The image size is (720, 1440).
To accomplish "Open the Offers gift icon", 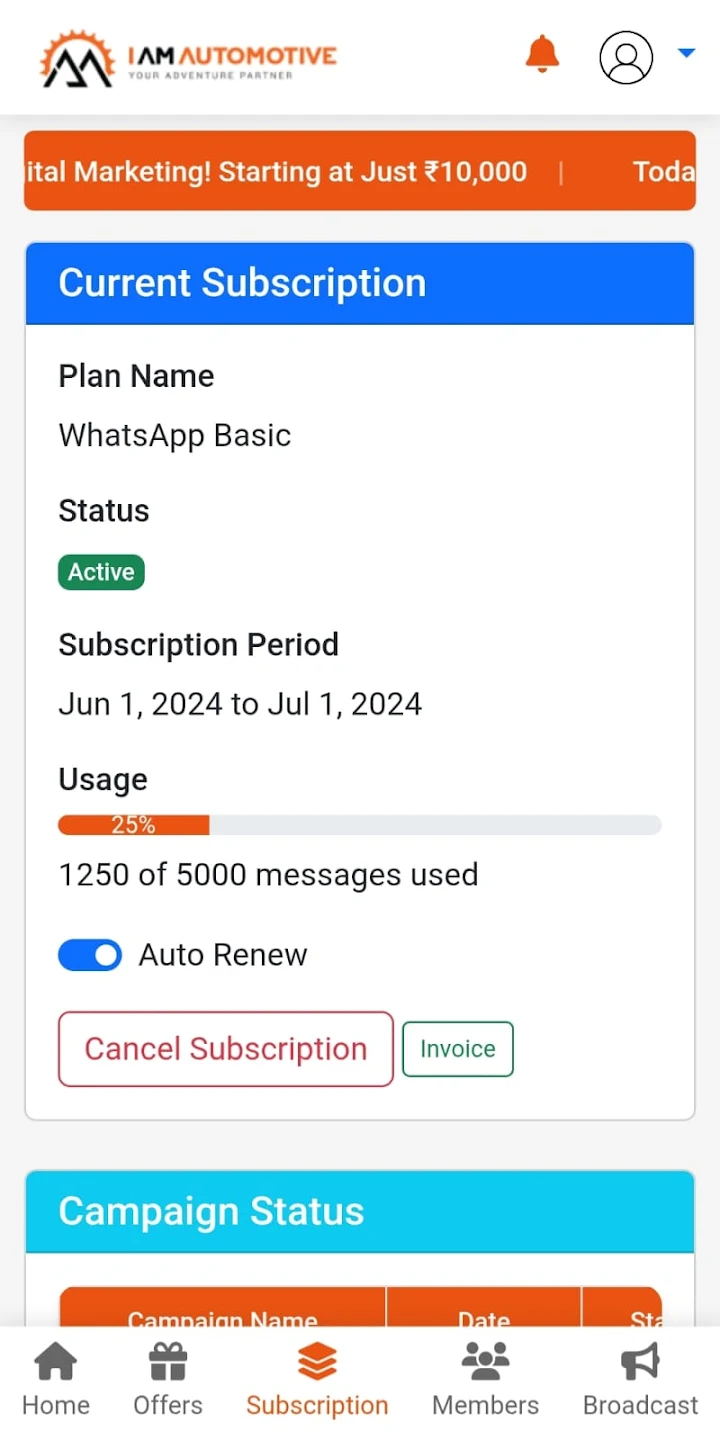I will [166, 1375].
